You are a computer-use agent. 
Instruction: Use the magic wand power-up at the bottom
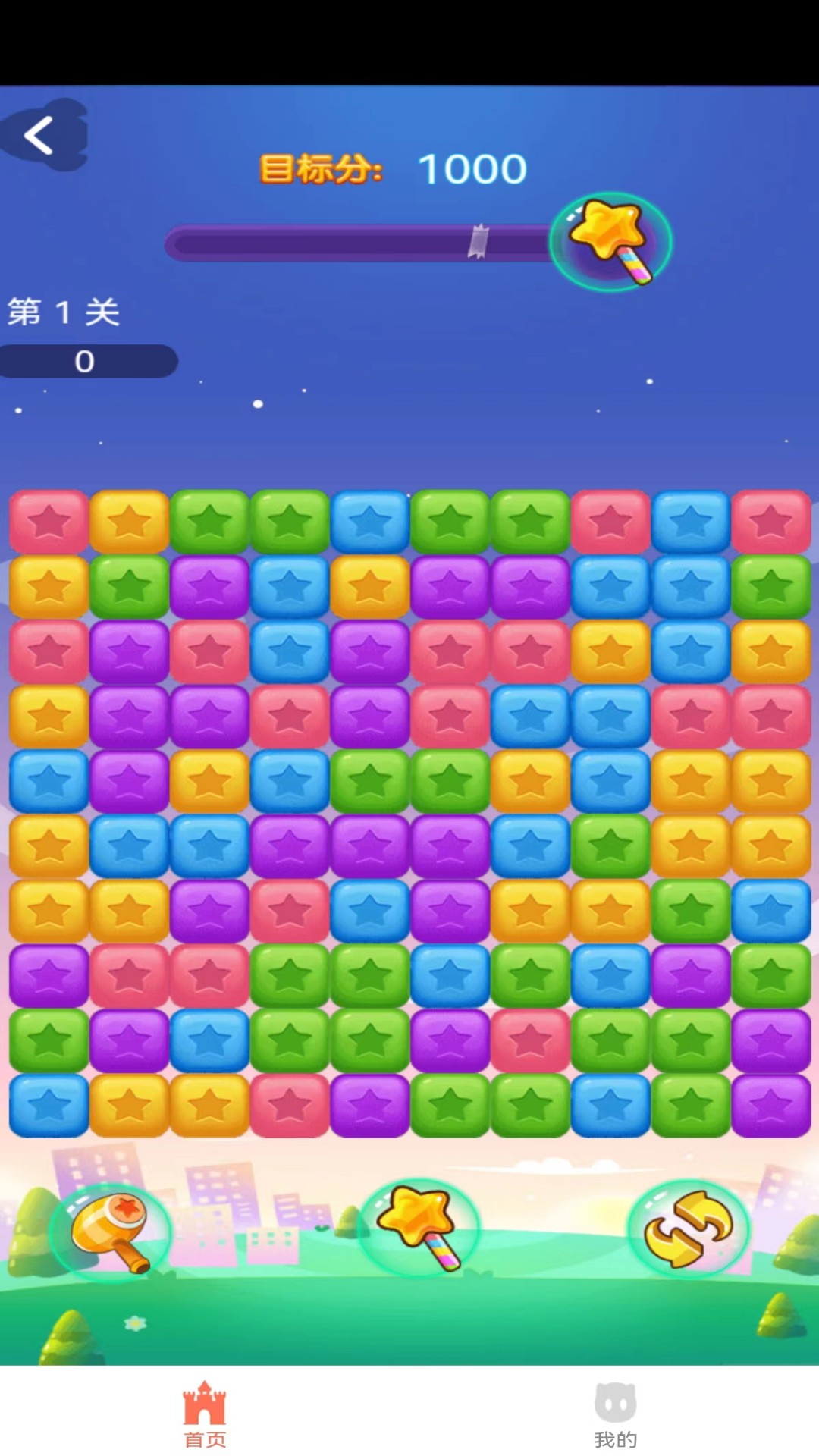point(418,1227)
